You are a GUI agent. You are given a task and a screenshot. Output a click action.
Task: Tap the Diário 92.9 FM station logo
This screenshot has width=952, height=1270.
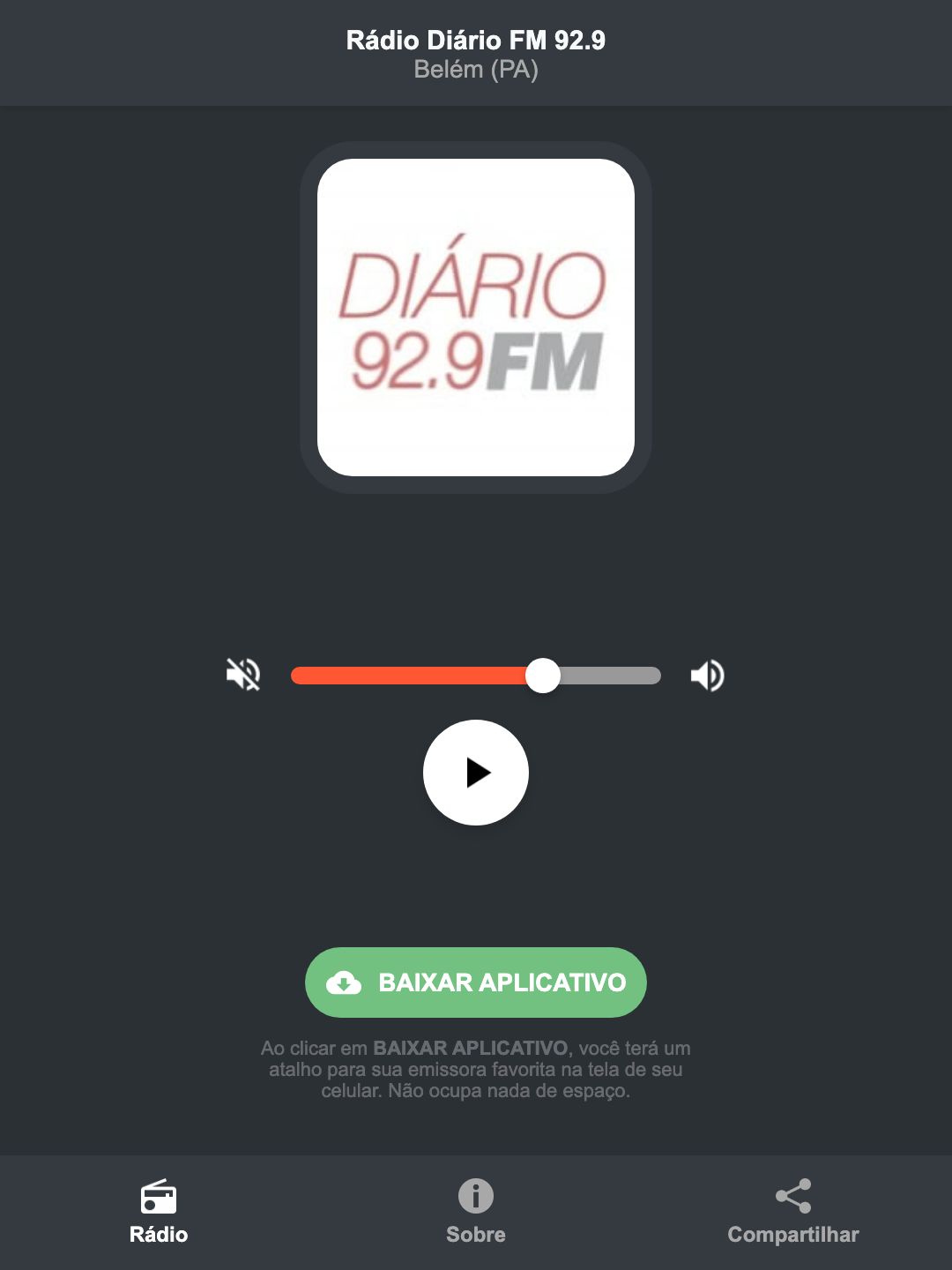pos(475,317)
